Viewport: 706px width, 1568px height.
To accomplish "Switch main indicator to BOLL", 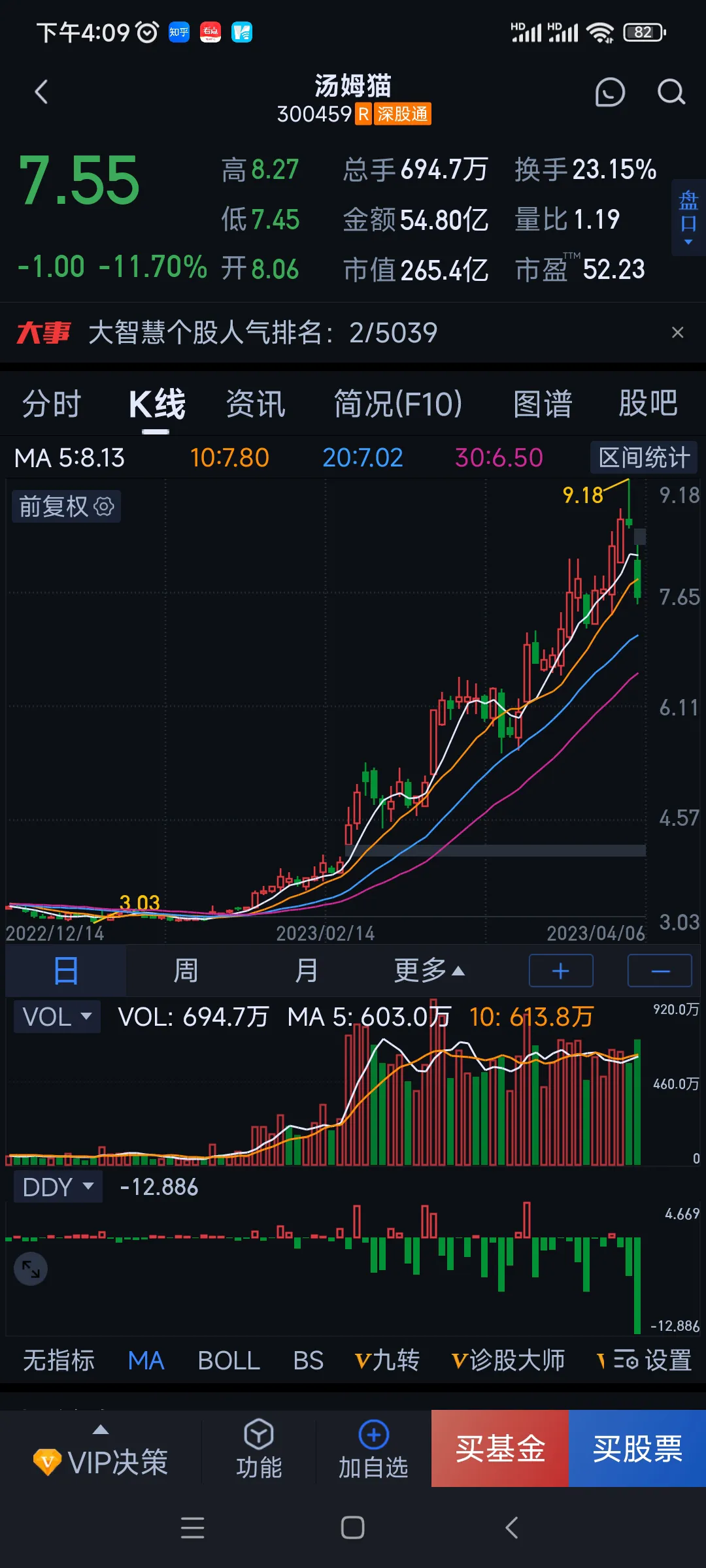I will coord(229,1361).
